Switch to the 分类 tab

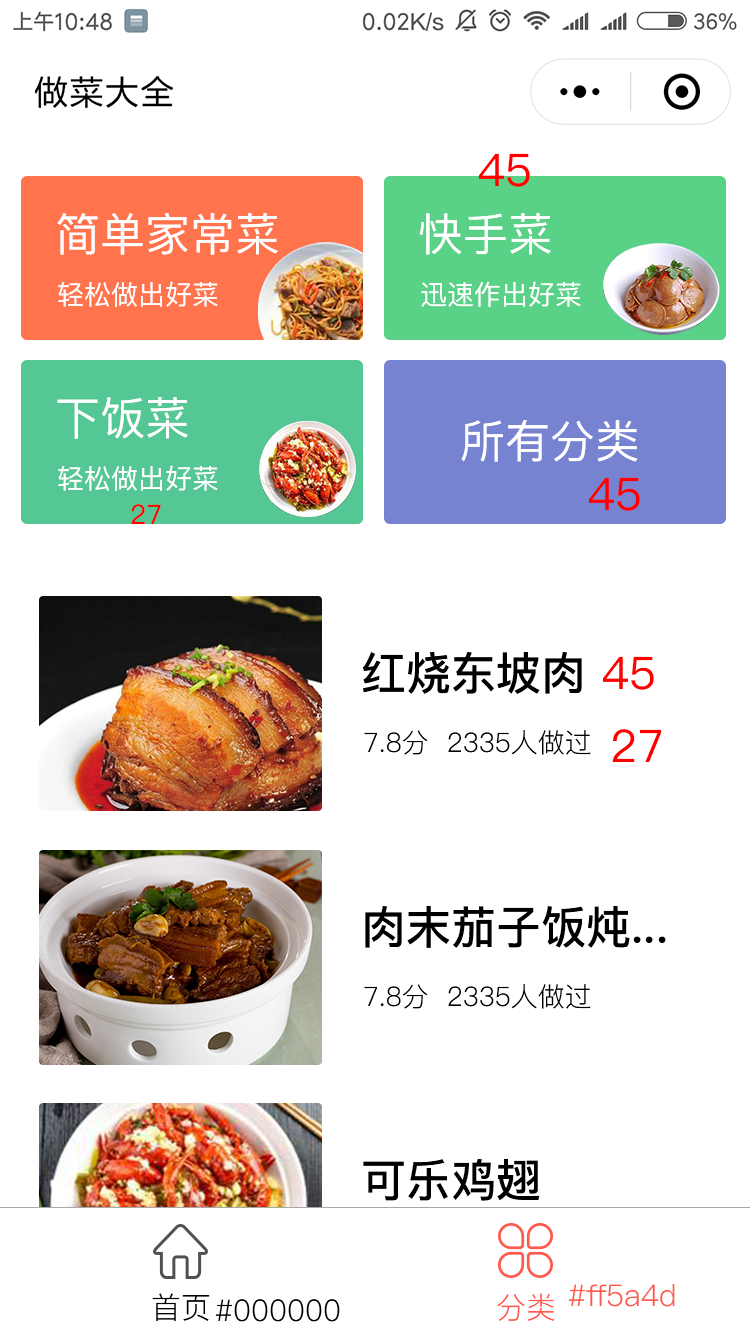click(526, 1271)
